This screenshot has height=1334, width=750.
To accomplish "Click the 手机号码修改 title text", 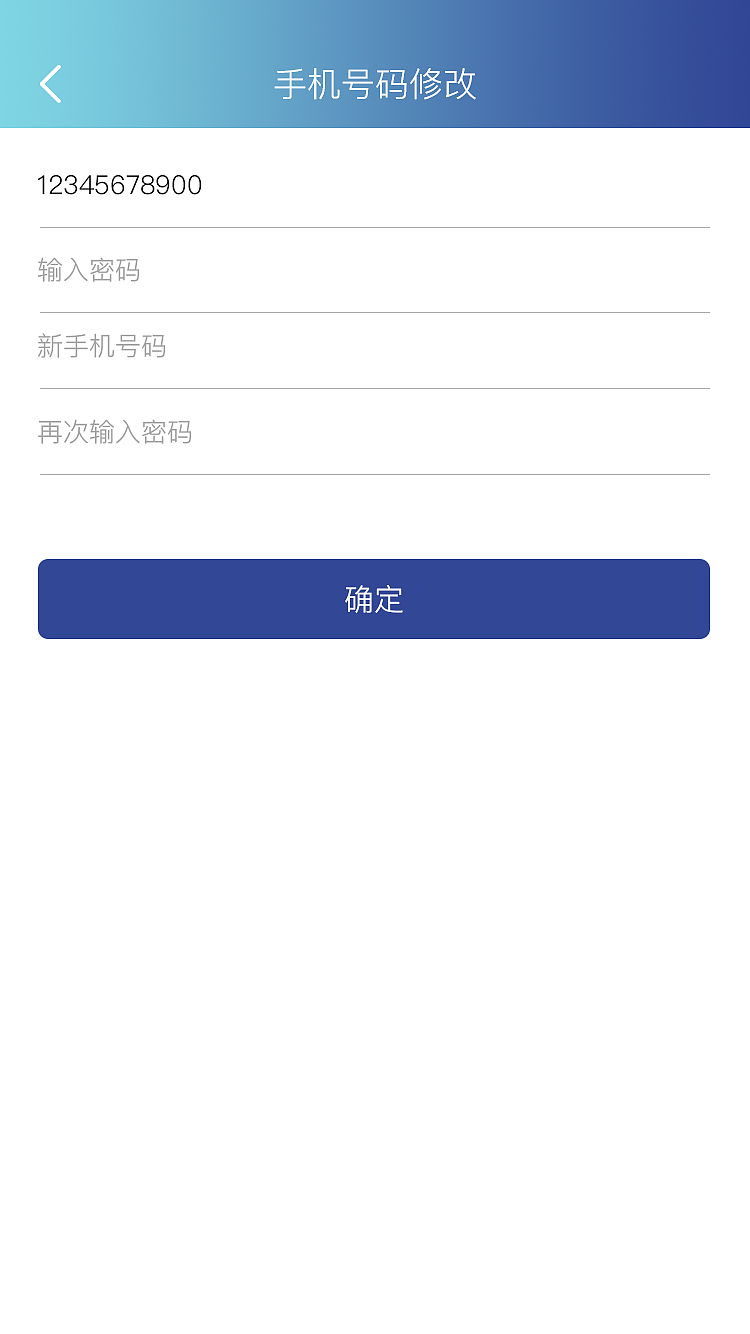I will click(374, 84).
